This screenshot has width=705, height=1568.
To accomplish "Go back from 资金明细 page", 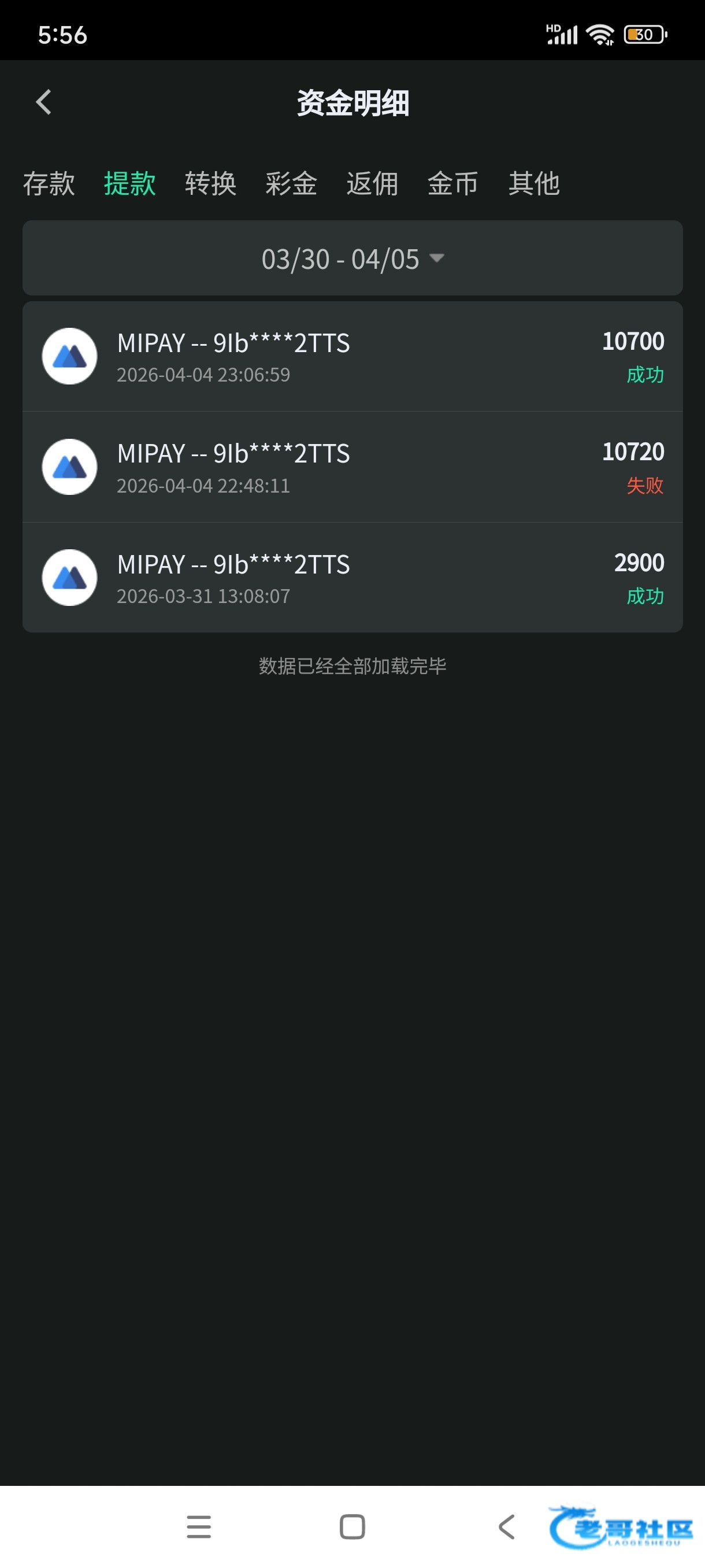I will pyautogui.click(x=44, y=102).
